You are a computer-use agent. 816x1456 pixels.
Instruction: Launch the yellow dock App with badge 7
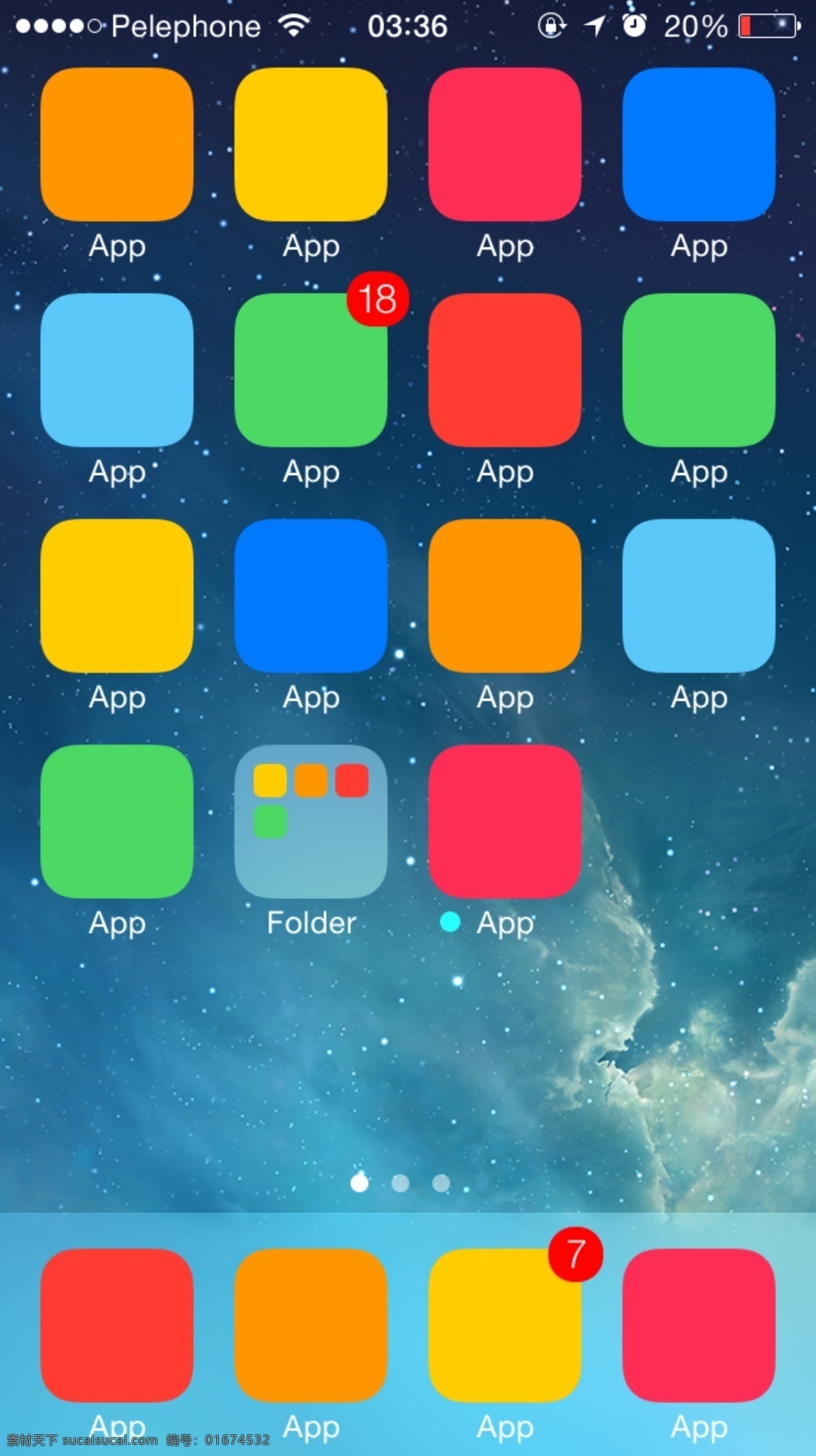[x=505, y=1324]
